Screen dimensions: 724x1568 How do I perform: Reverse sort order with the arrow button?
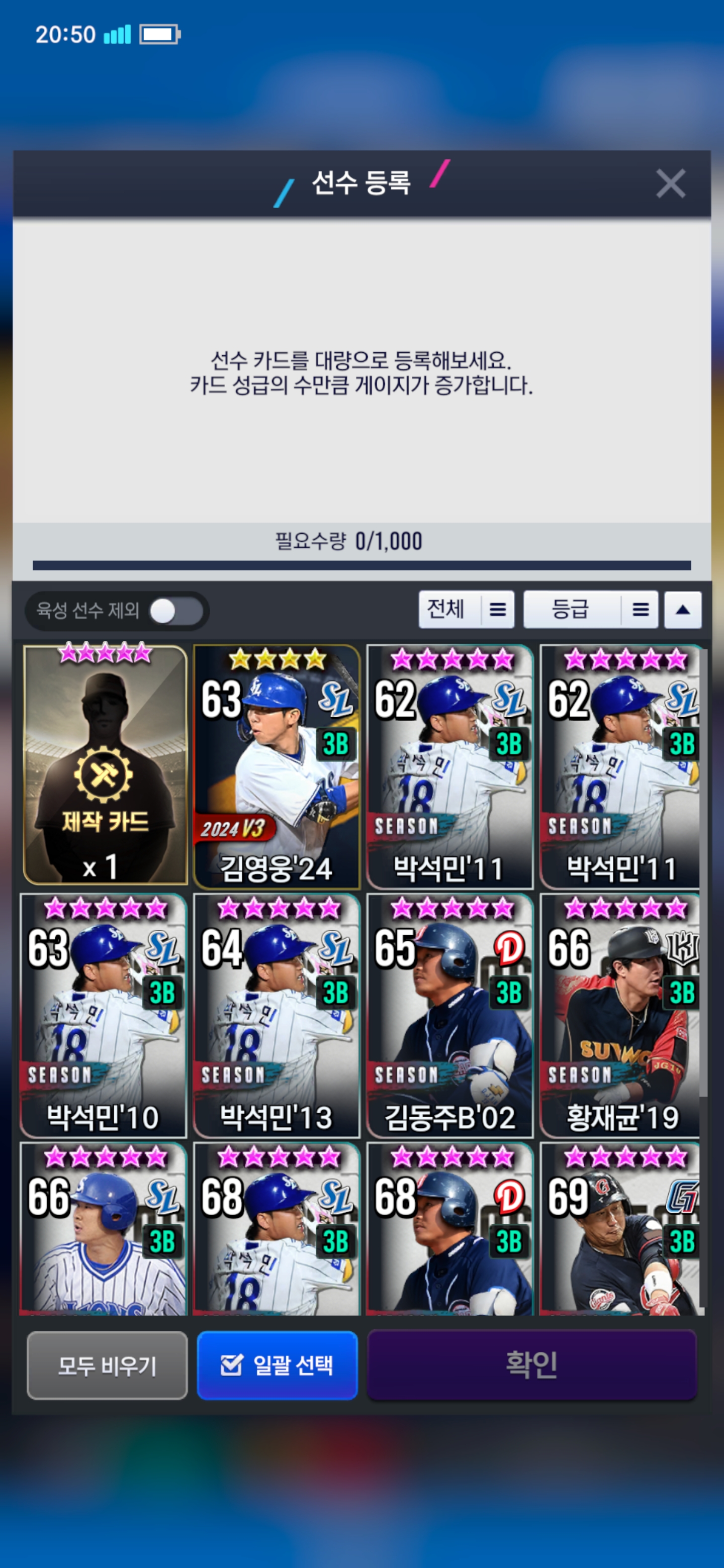682,609
